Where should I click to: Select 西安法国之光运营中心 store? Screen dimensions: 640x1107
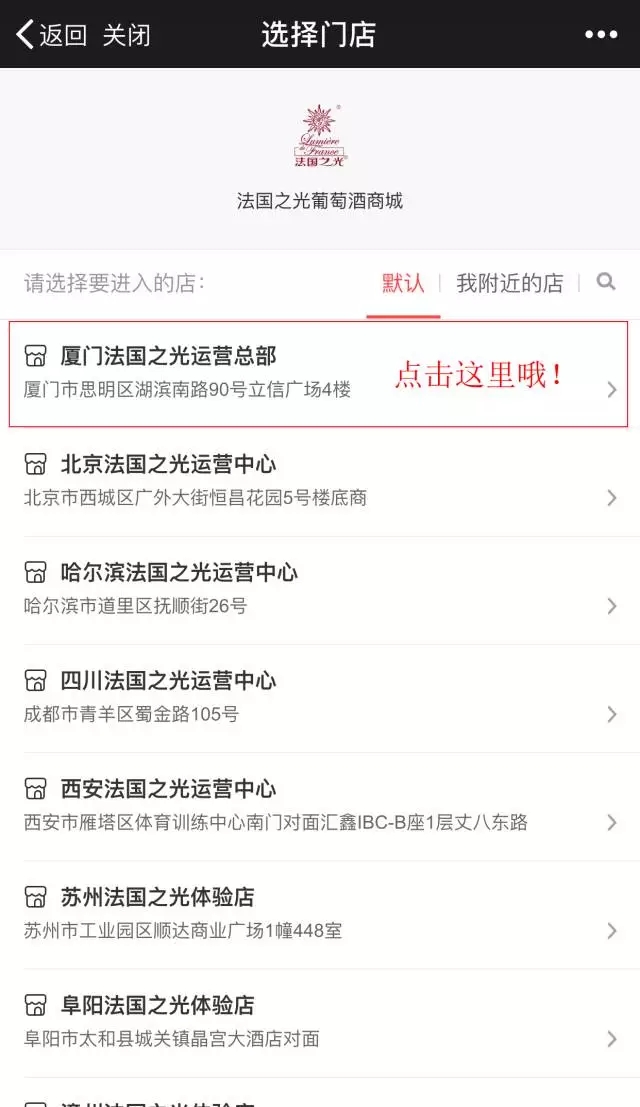click(318, 805)
